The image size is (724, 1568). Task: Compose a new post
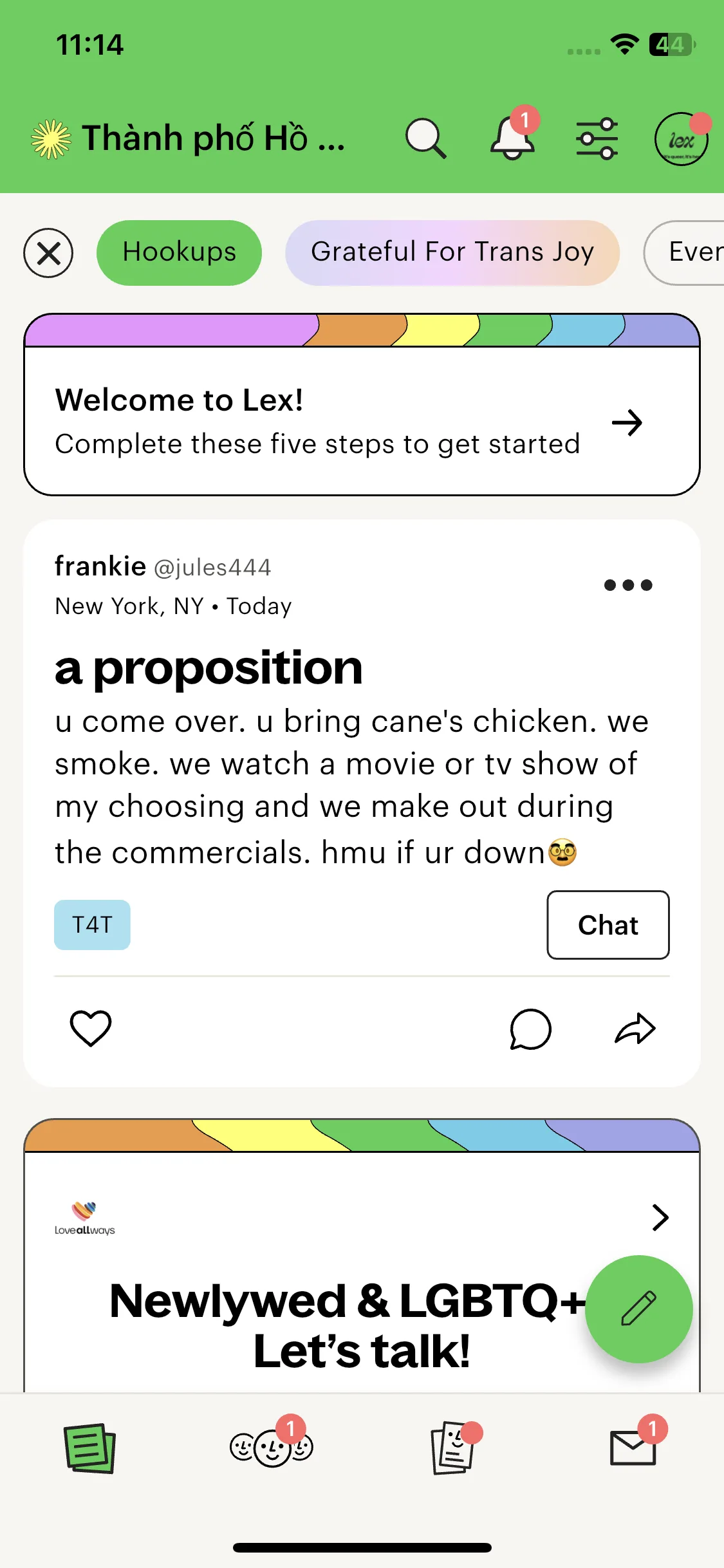(638, 1308)
